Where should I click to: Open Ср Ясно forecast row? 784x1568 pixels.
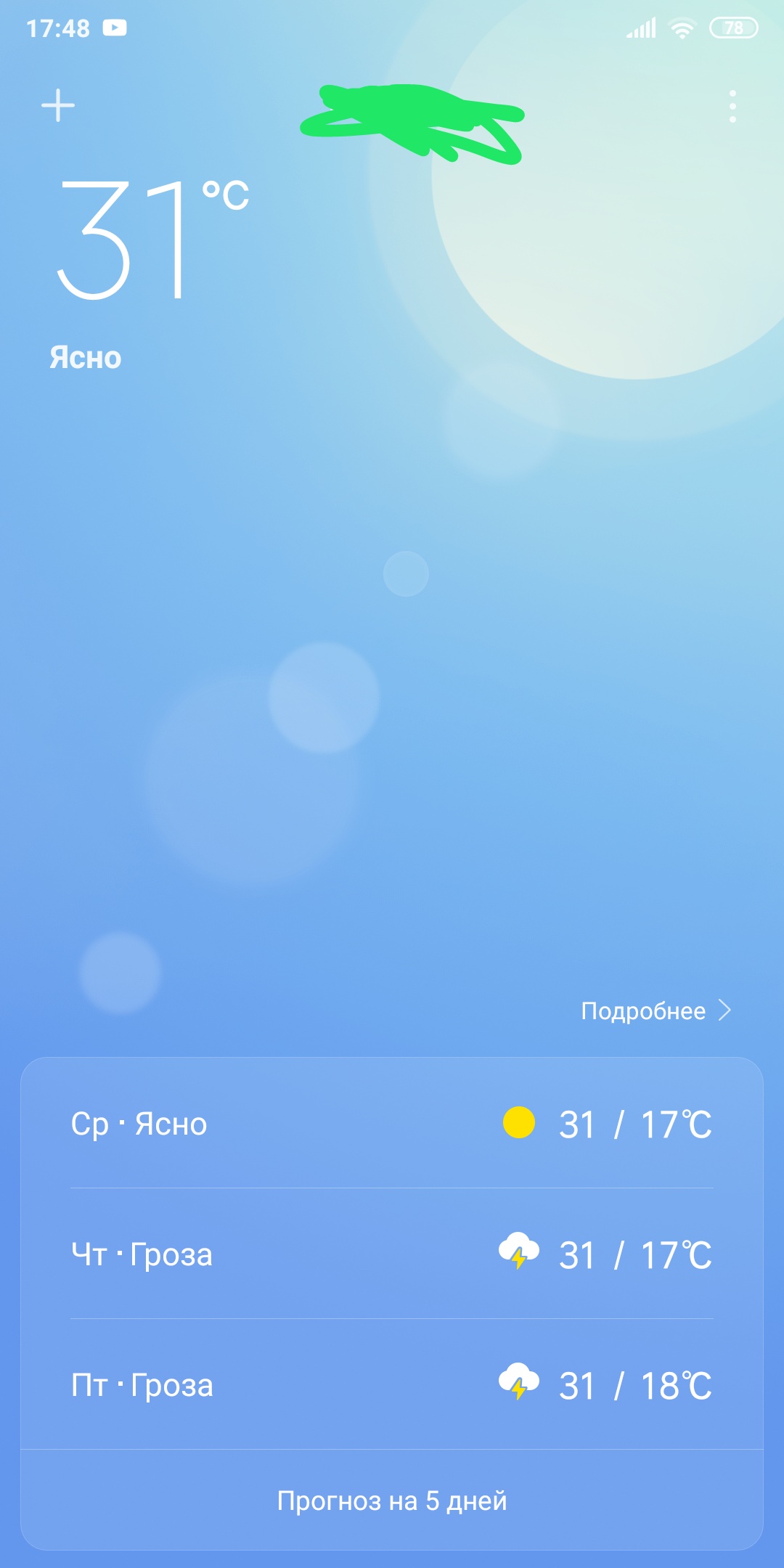point(392,1124)
